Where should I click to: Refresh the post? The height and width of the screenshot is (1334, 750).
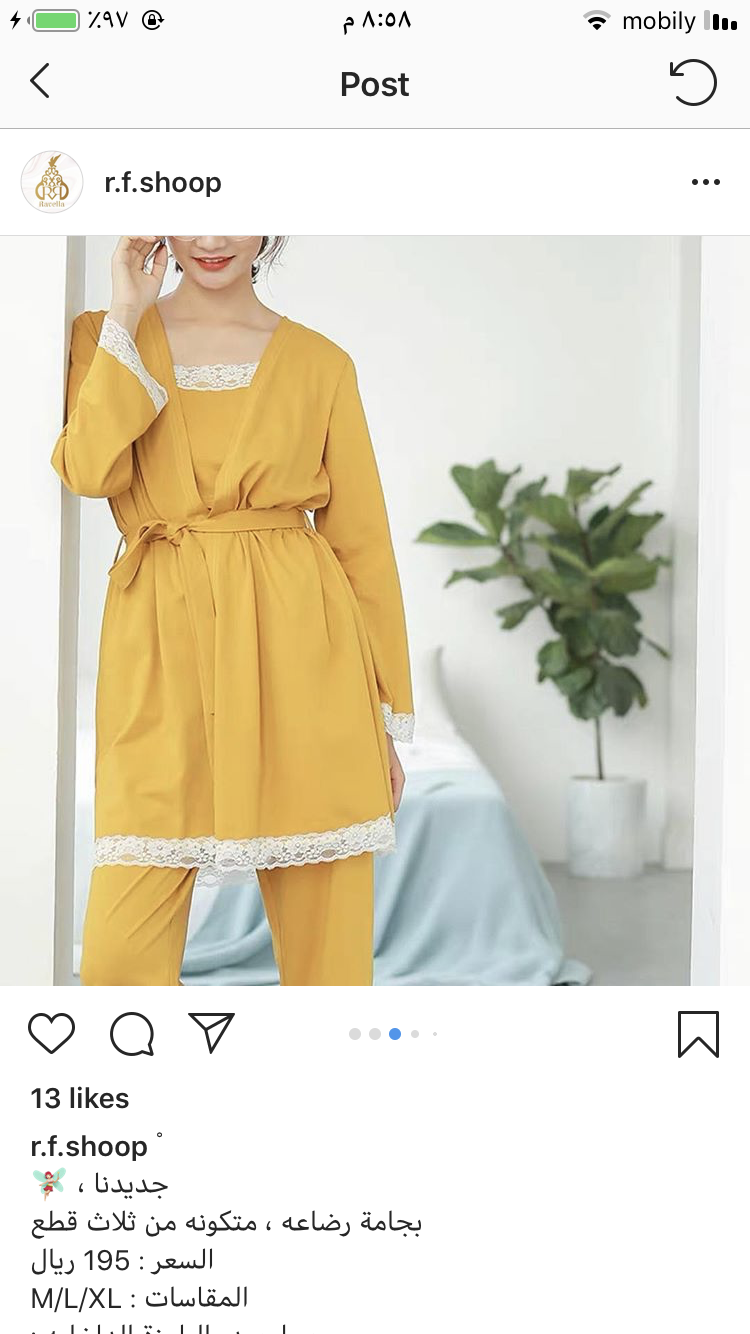pos(693,83)
